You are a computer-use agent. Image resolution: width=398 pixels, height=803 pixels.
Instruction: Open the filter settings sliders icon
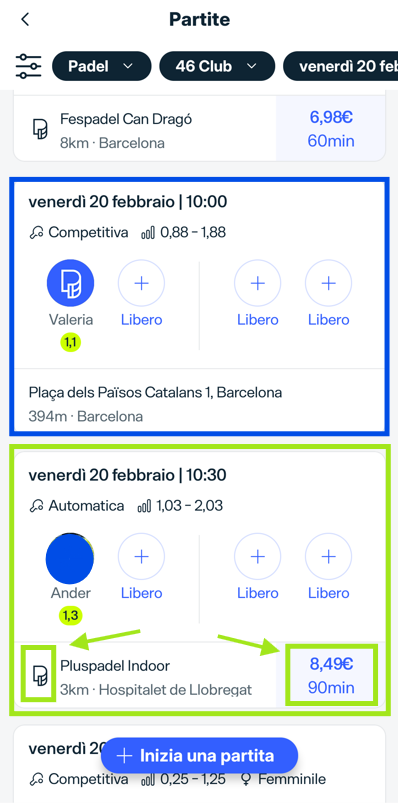tap(28, 66)
